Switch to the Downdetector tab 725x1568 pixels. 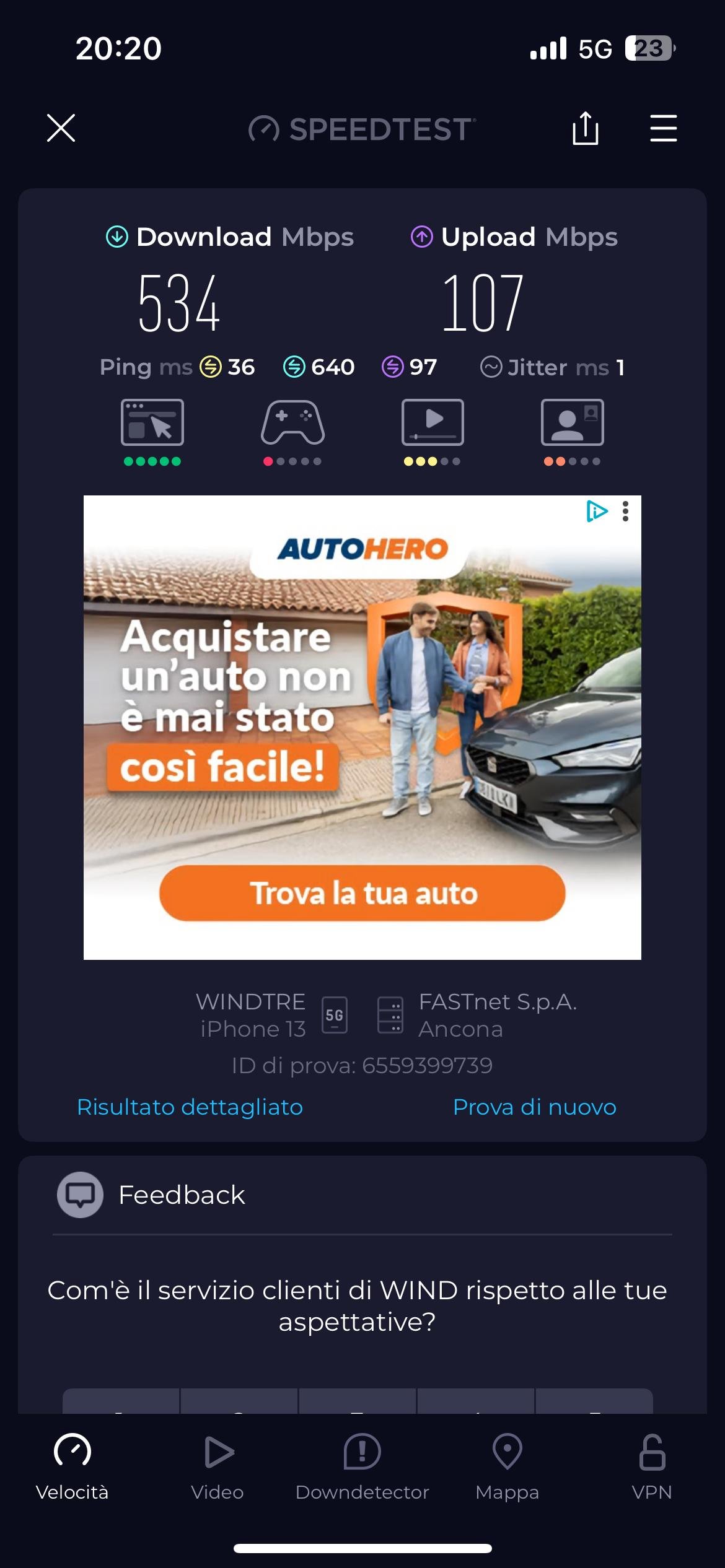[362, 1467]
